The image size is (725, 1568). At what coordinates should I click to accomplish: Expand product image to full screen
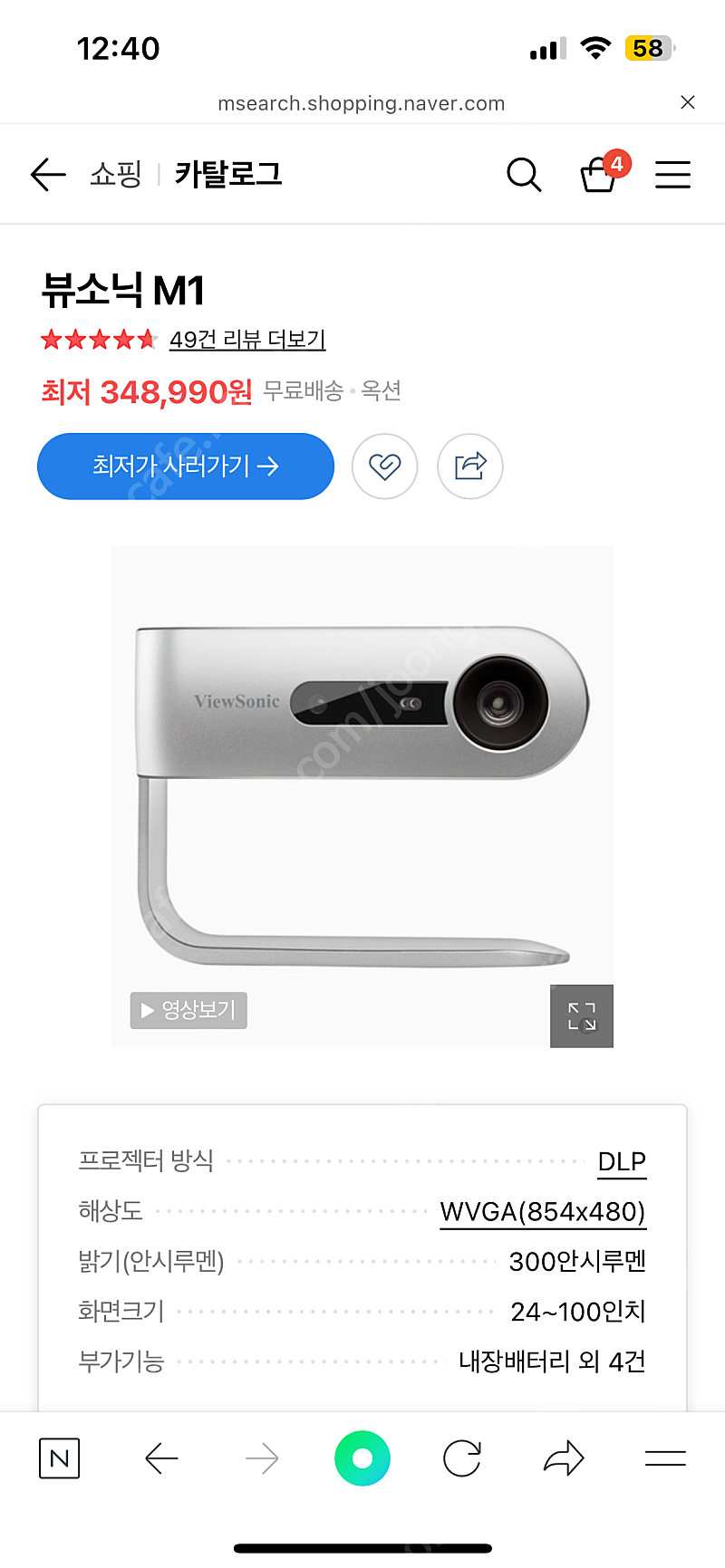(582, 1016)
